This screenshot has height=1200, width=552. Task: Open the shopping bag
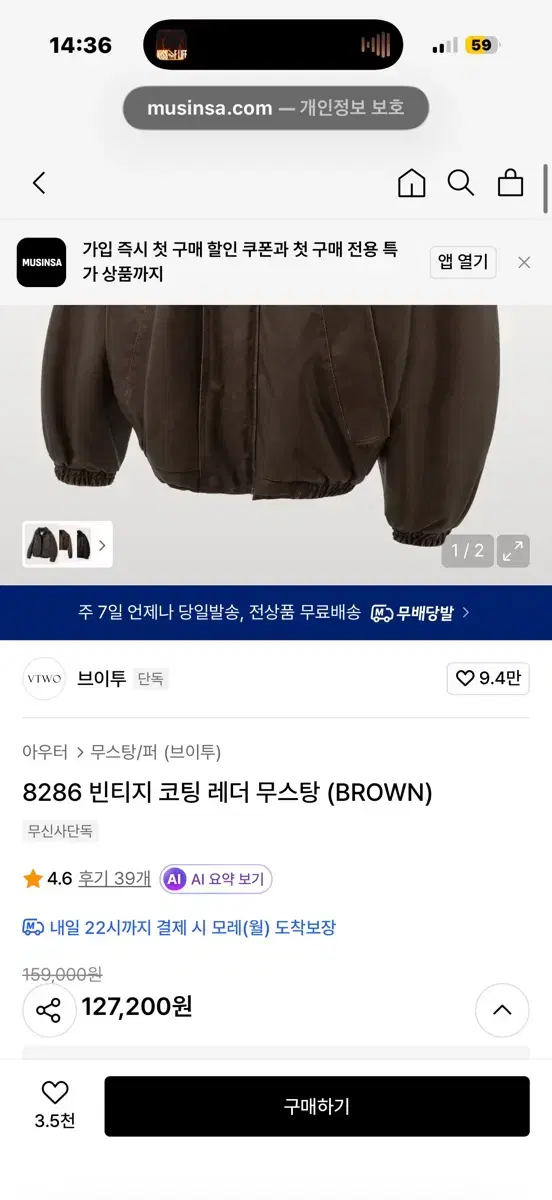pos(510,183)
